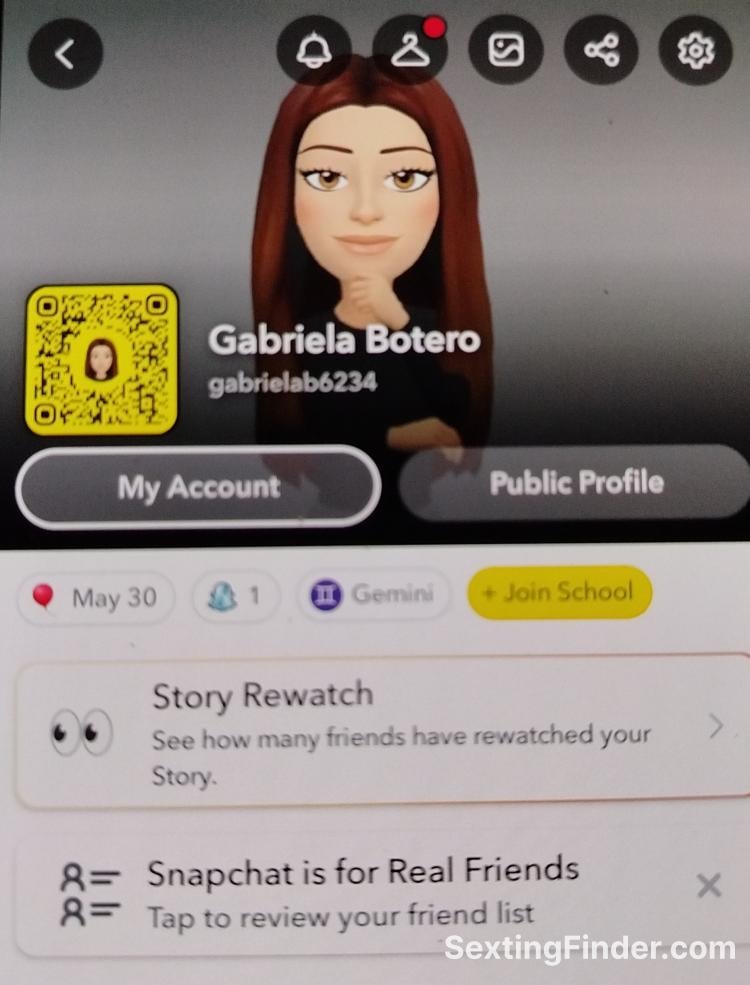
Task: Tap the May 30 birthday chip
Action: pos(96,598)
